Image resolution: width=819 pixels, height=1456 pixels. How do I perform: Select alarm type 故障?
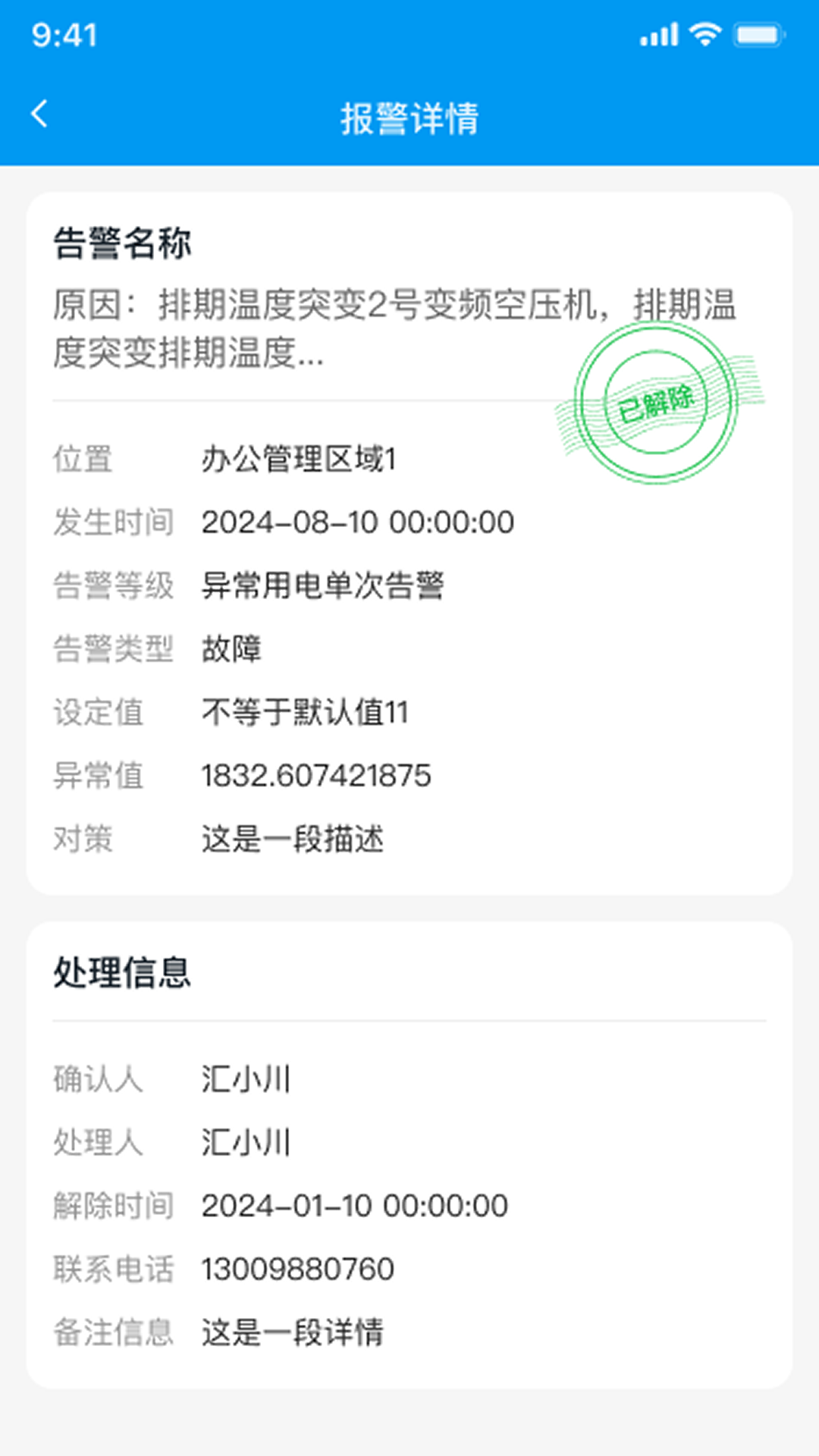pyautogui.click(x=231, y=649)
